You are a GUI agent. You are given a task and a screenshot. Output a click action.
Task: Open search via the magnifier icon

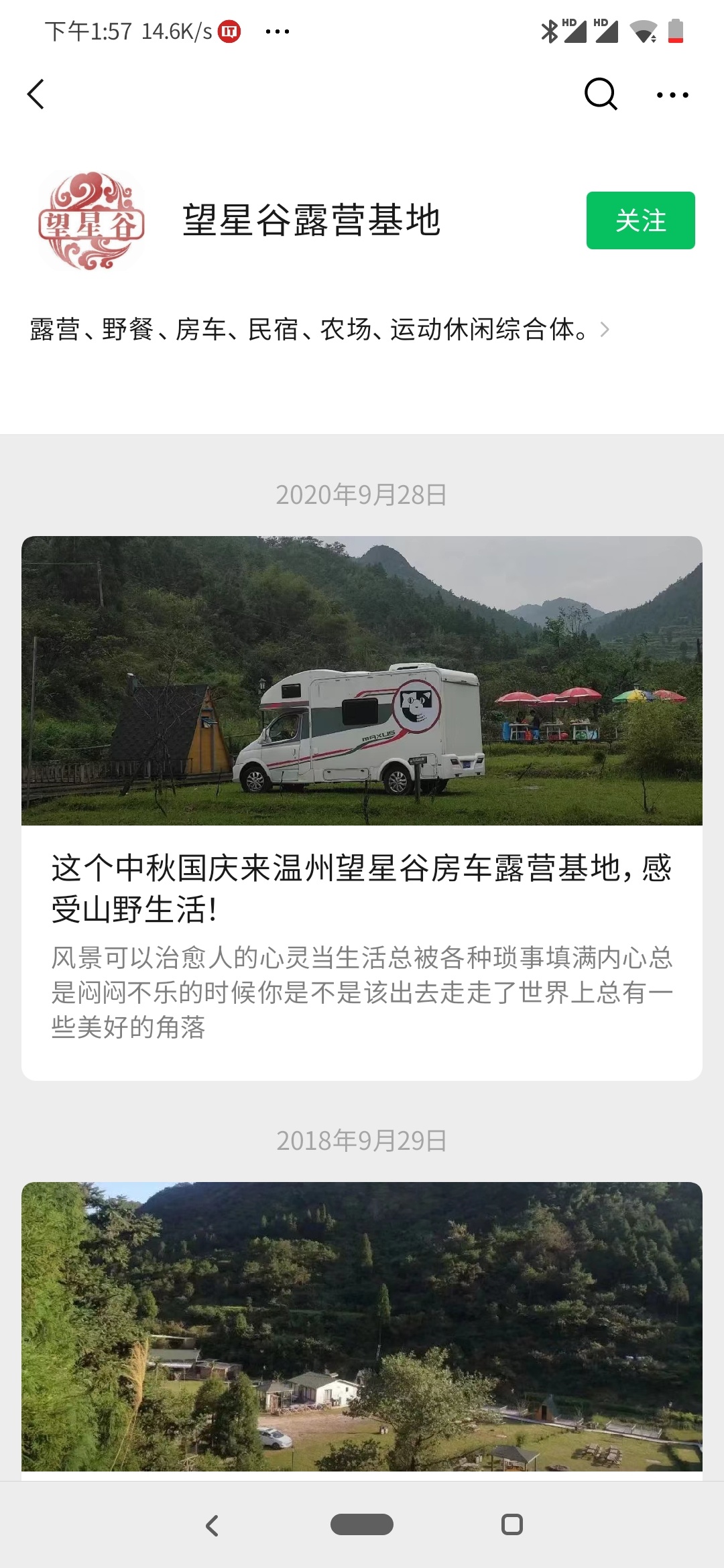pyautogui.click(x=600, y=94)
